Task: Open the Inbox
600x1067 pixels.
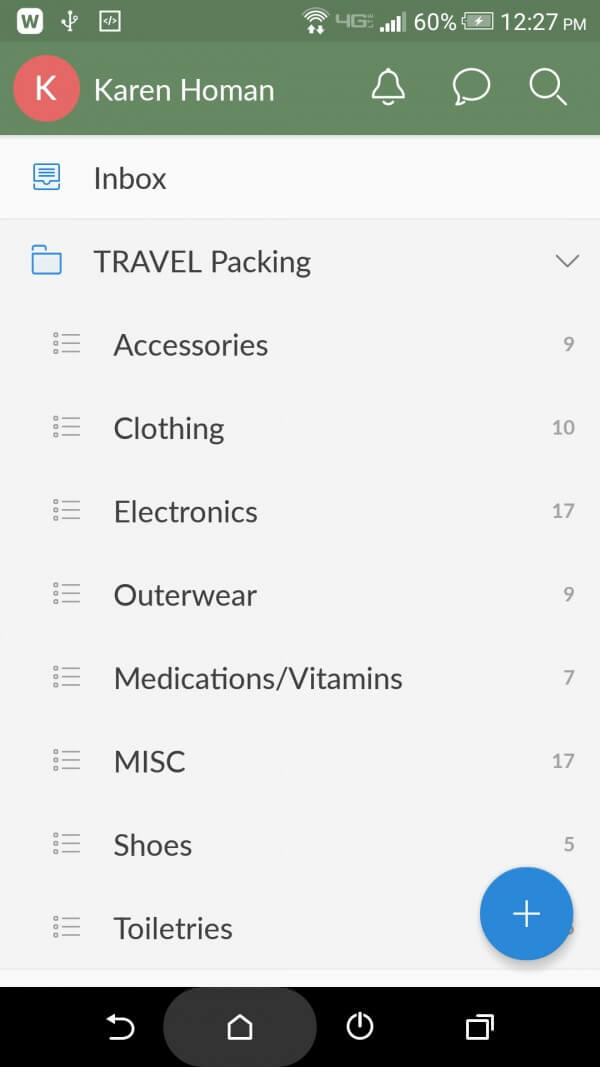Action: click(300, 178)
